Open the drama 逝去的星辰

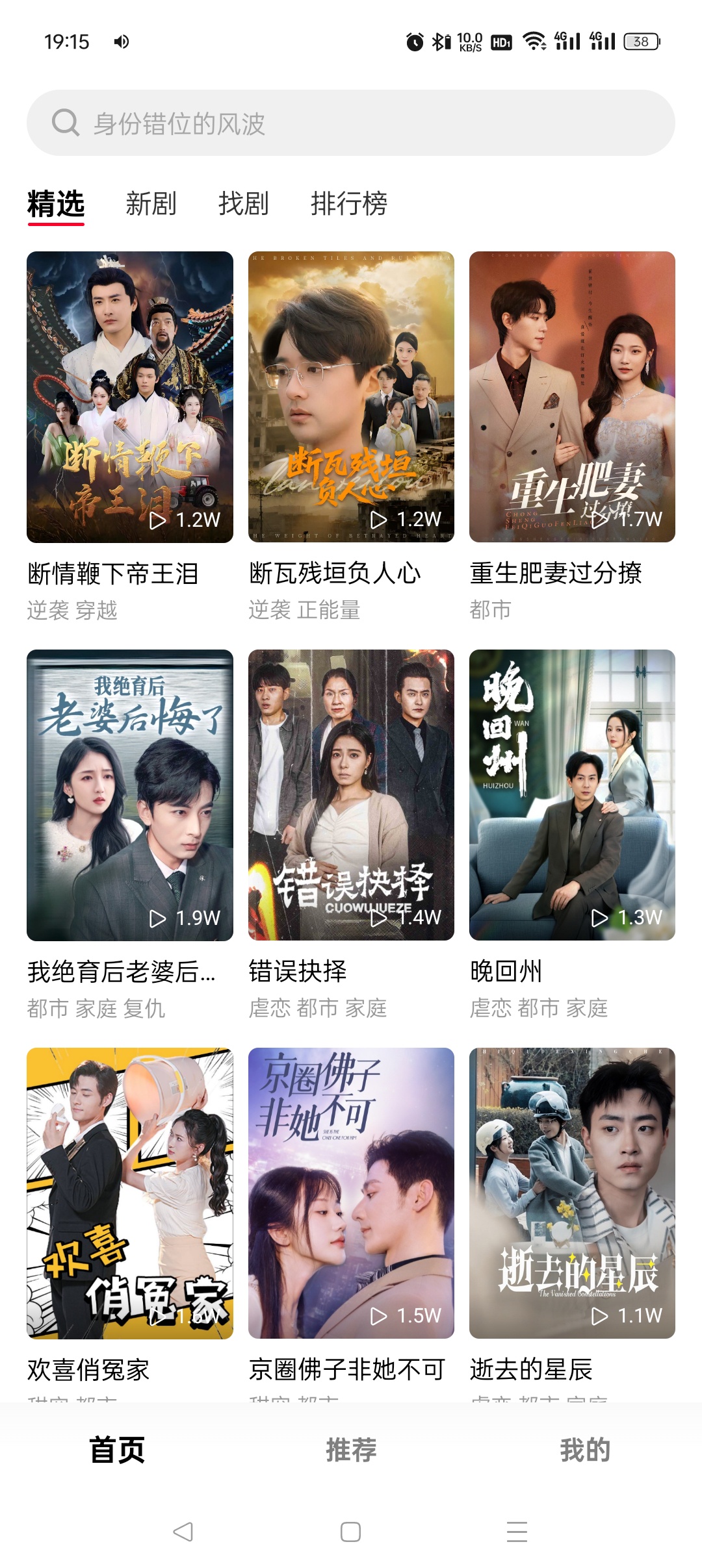[x=572, y=1193]
